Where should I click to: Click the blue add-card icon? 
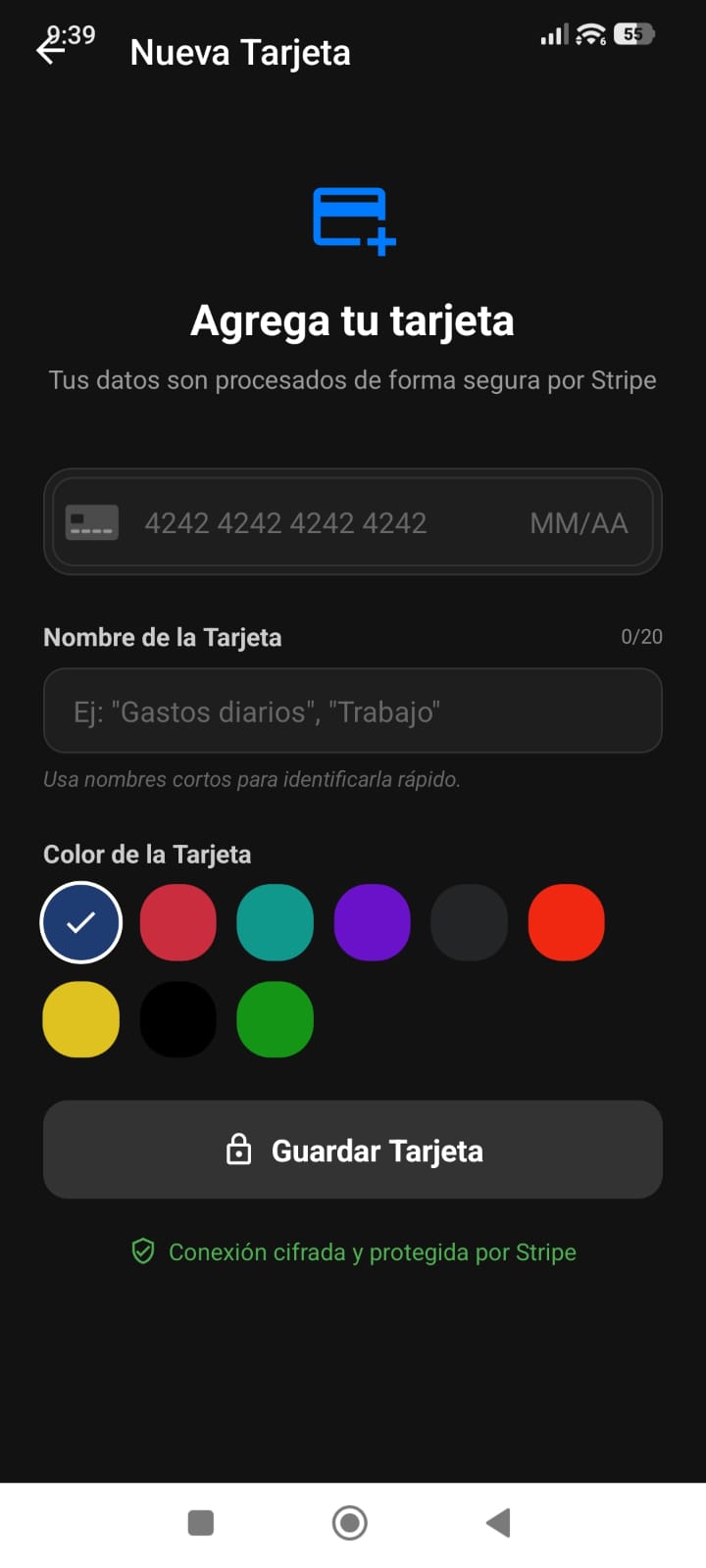tap(351, 218)
